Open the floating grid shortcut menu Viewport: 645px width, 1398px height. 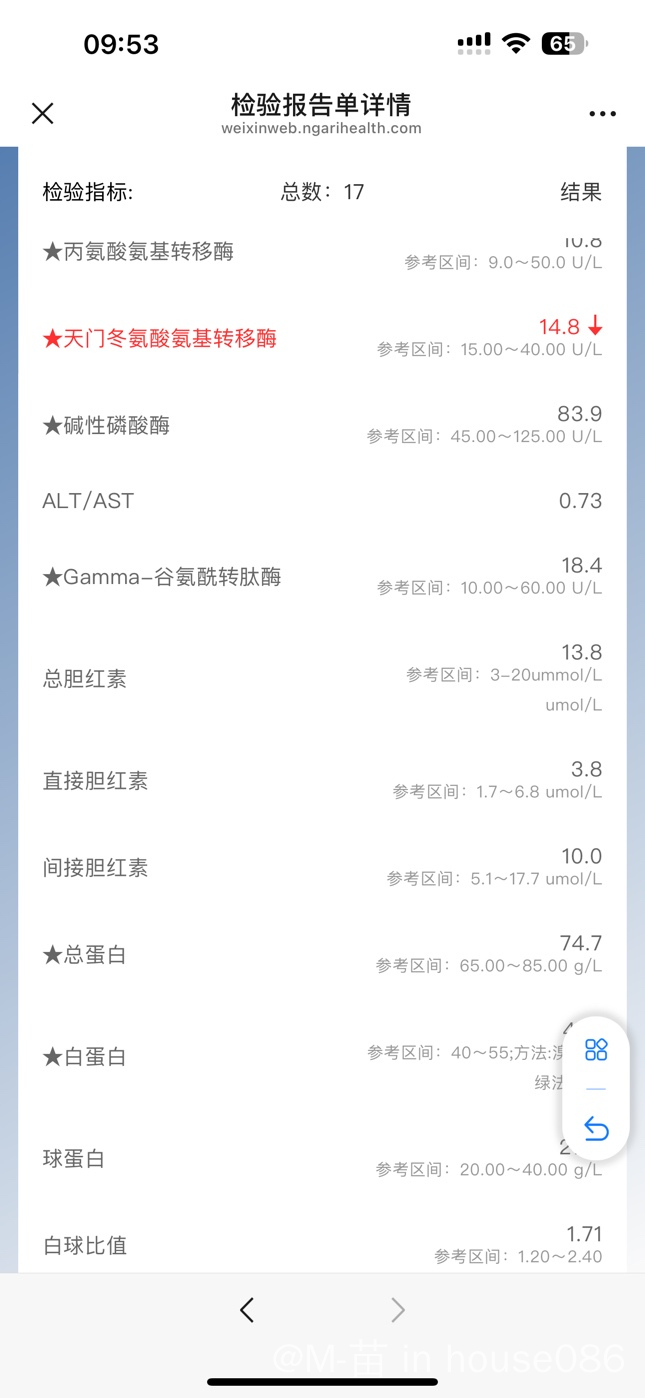[x=596, y=1049]
